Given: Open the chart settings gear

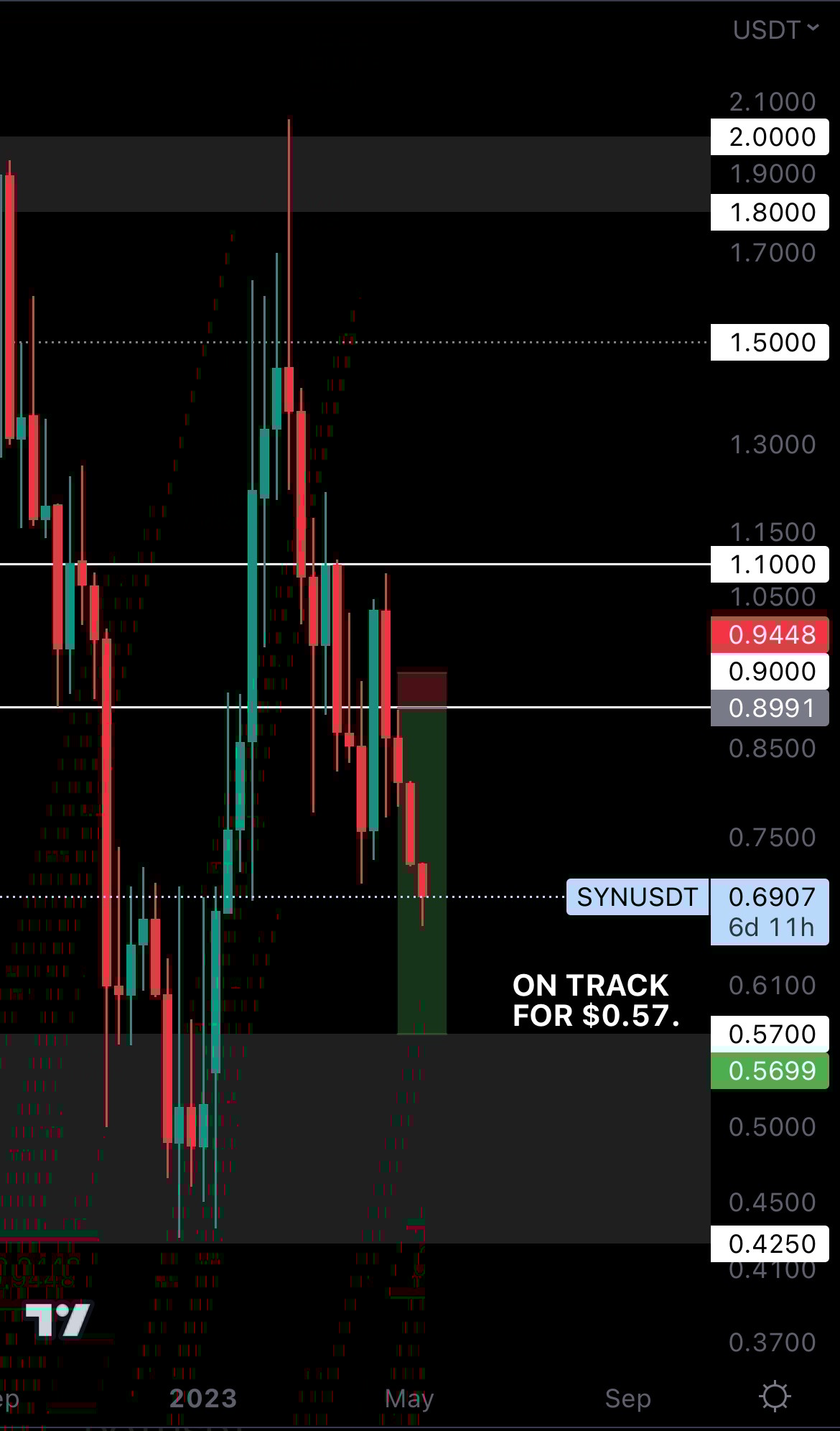Looking at the screenshot, I should (775, 1397).
